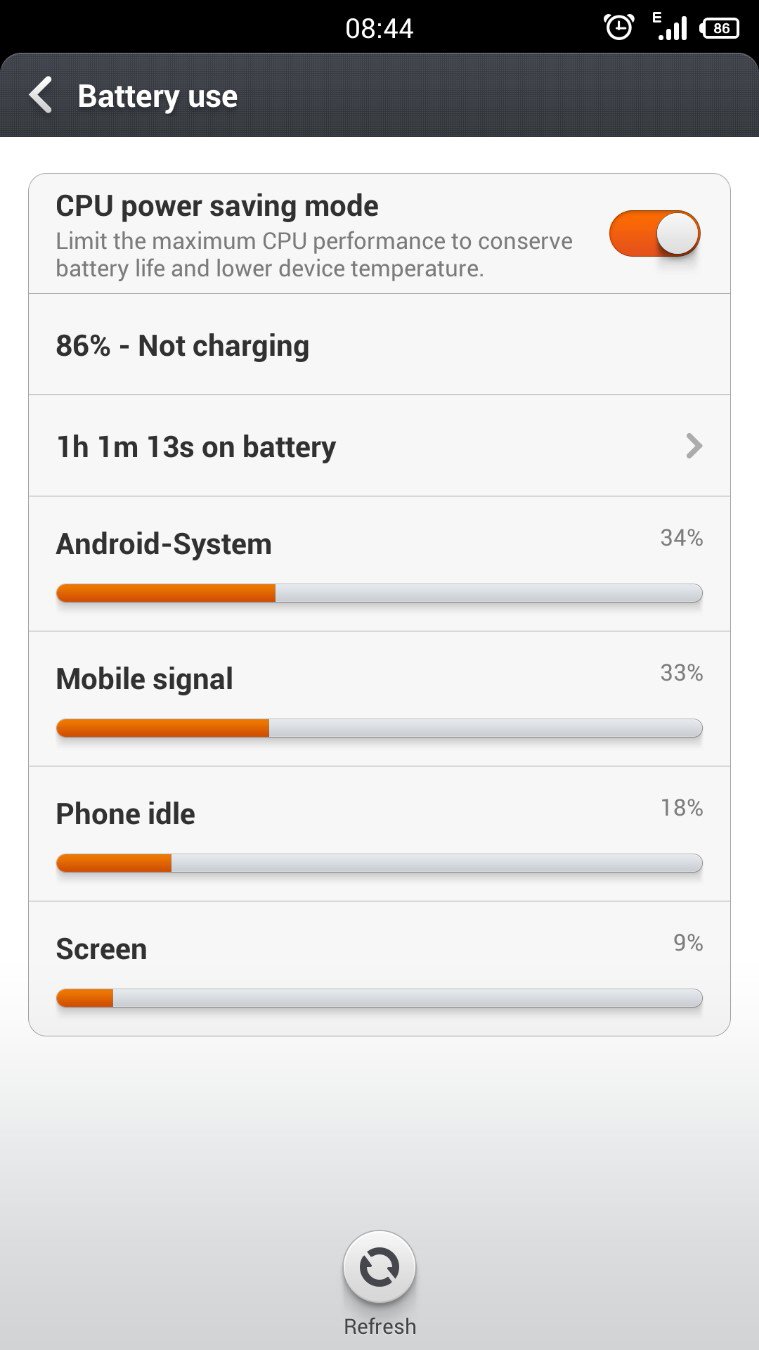Open Android-System battery usage details
The width and height of the screenshot is (759, 1350).
tap(379, 564)
